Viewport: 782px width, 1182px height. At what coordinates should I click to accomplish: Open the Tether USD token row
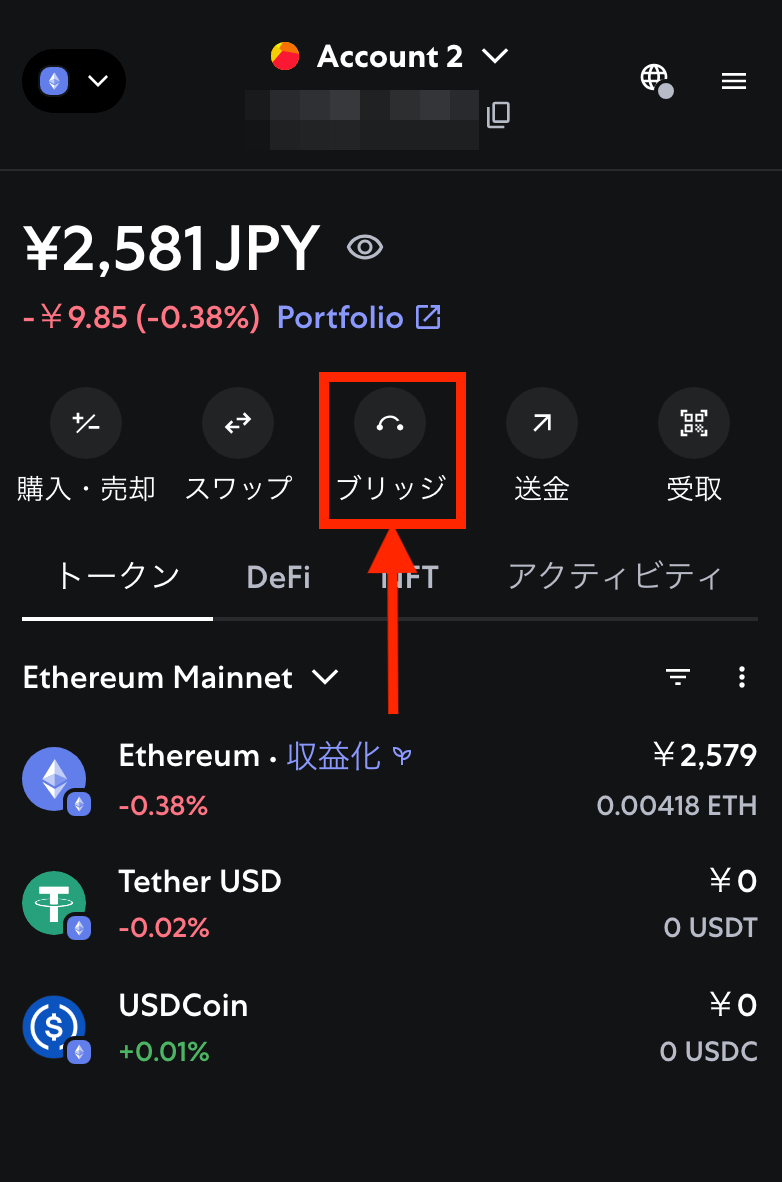(x=390, y=903)
